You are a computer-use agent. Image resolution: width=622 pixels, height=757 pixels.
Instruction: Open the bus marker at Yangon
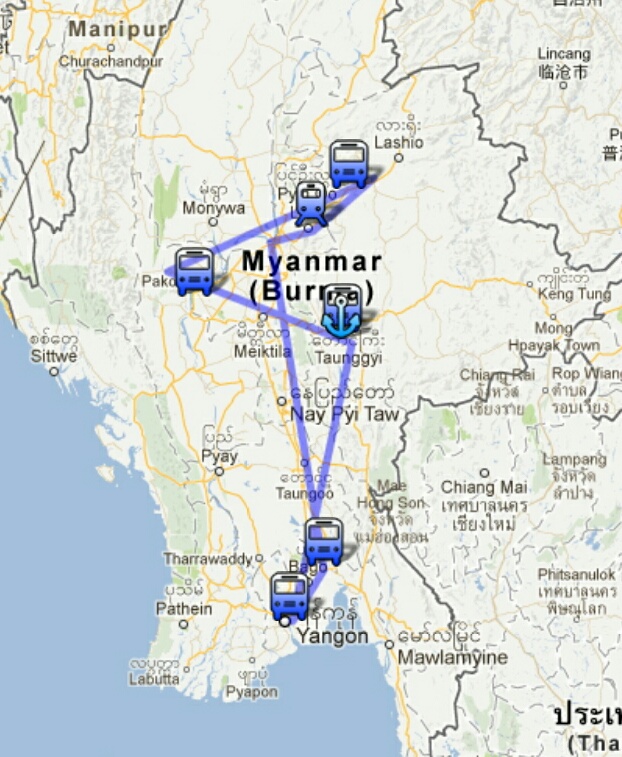tap(290, 596)
